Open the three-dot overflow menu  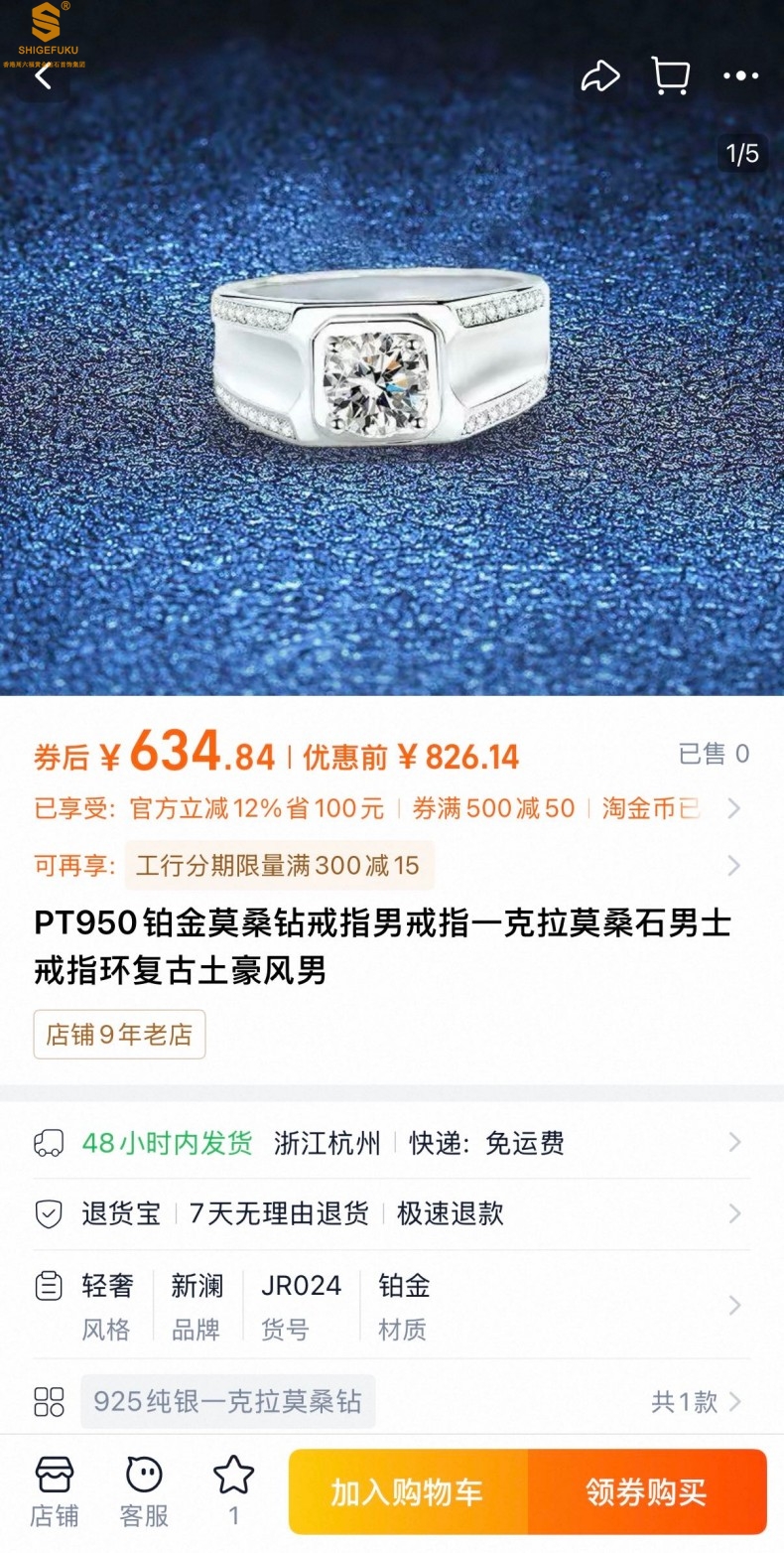[740, 75]
